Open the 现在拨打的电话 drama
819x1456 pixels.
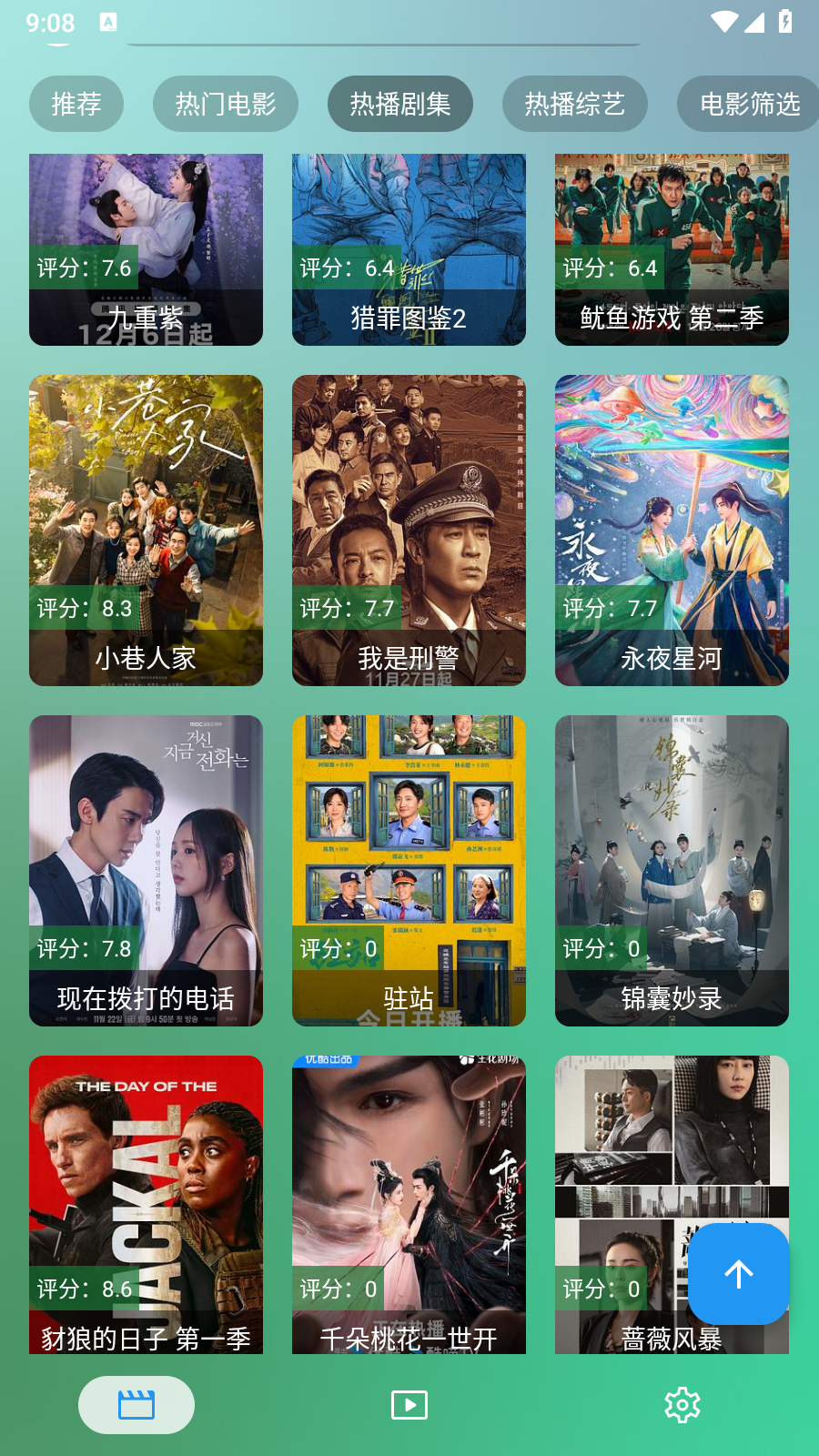click(146, 871)
